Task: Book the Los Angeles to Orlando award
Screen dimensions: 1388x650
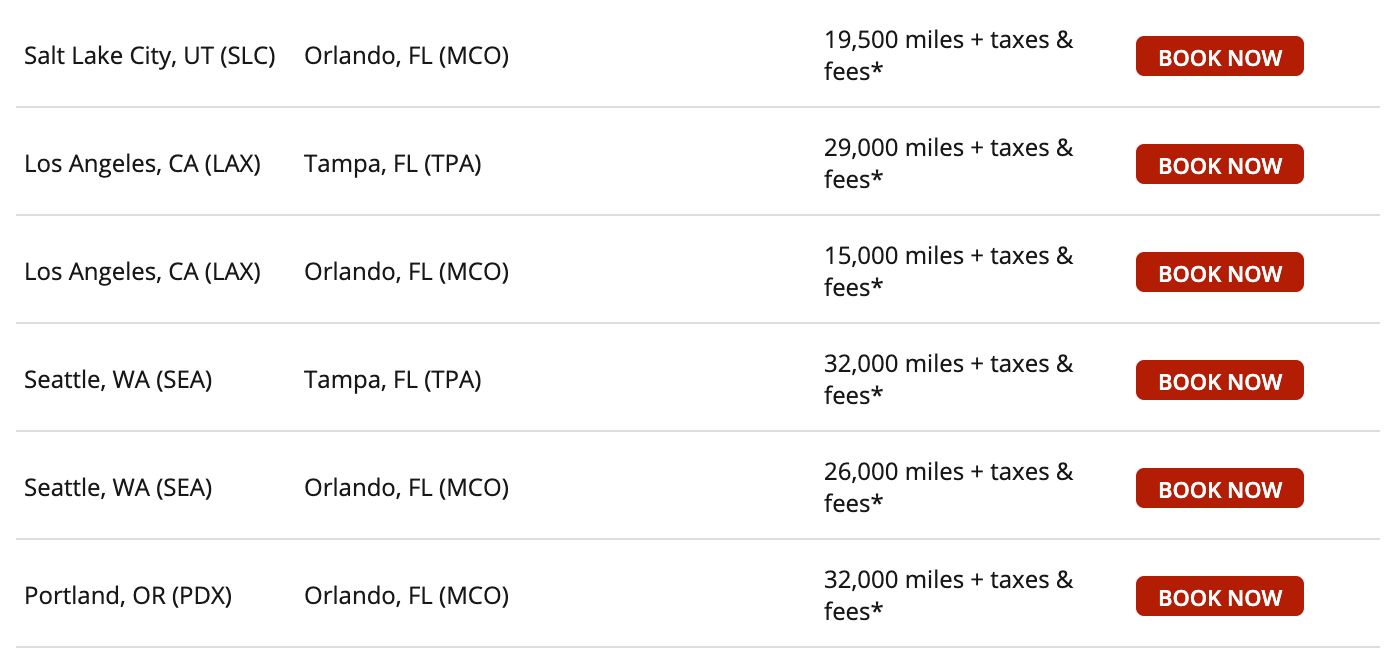Action: (1219, 273)
